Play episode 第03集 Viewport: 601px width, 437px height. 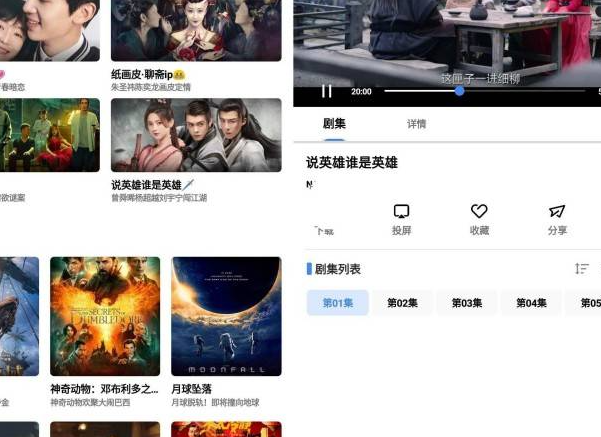click(x=466, y=303)
